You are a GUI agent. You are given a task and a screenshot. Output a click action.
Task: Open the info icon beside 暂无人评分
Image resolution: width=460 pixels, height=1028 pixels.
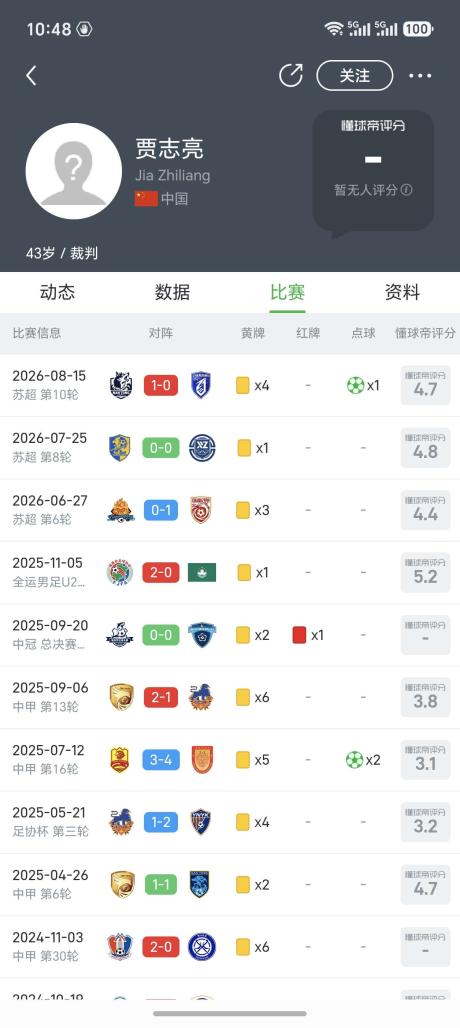click(407, 190)
